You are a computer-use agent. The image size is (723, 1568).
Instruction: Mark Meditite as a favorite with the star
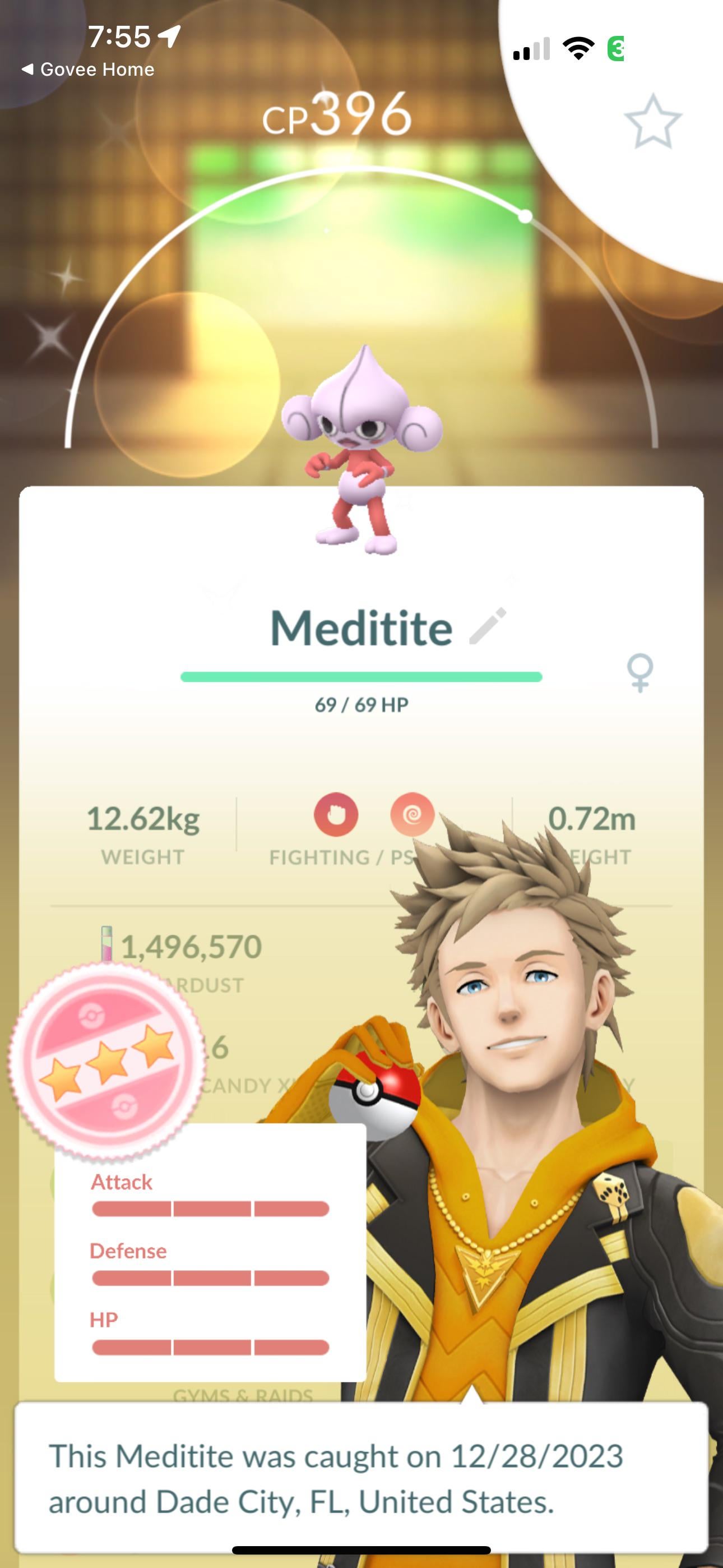(x=652, y=122)
